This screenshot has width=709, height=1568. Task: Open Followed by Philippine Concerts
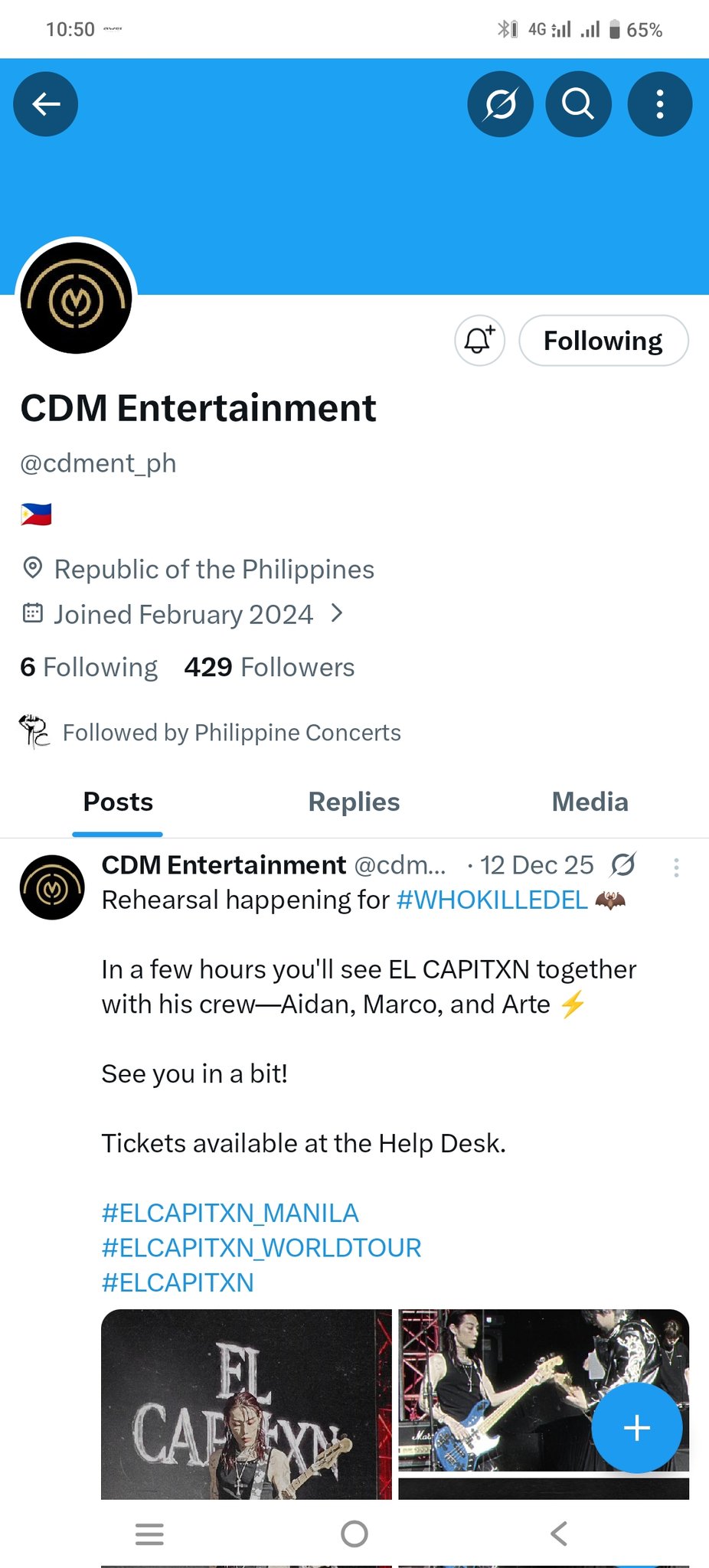pos(231,733)
